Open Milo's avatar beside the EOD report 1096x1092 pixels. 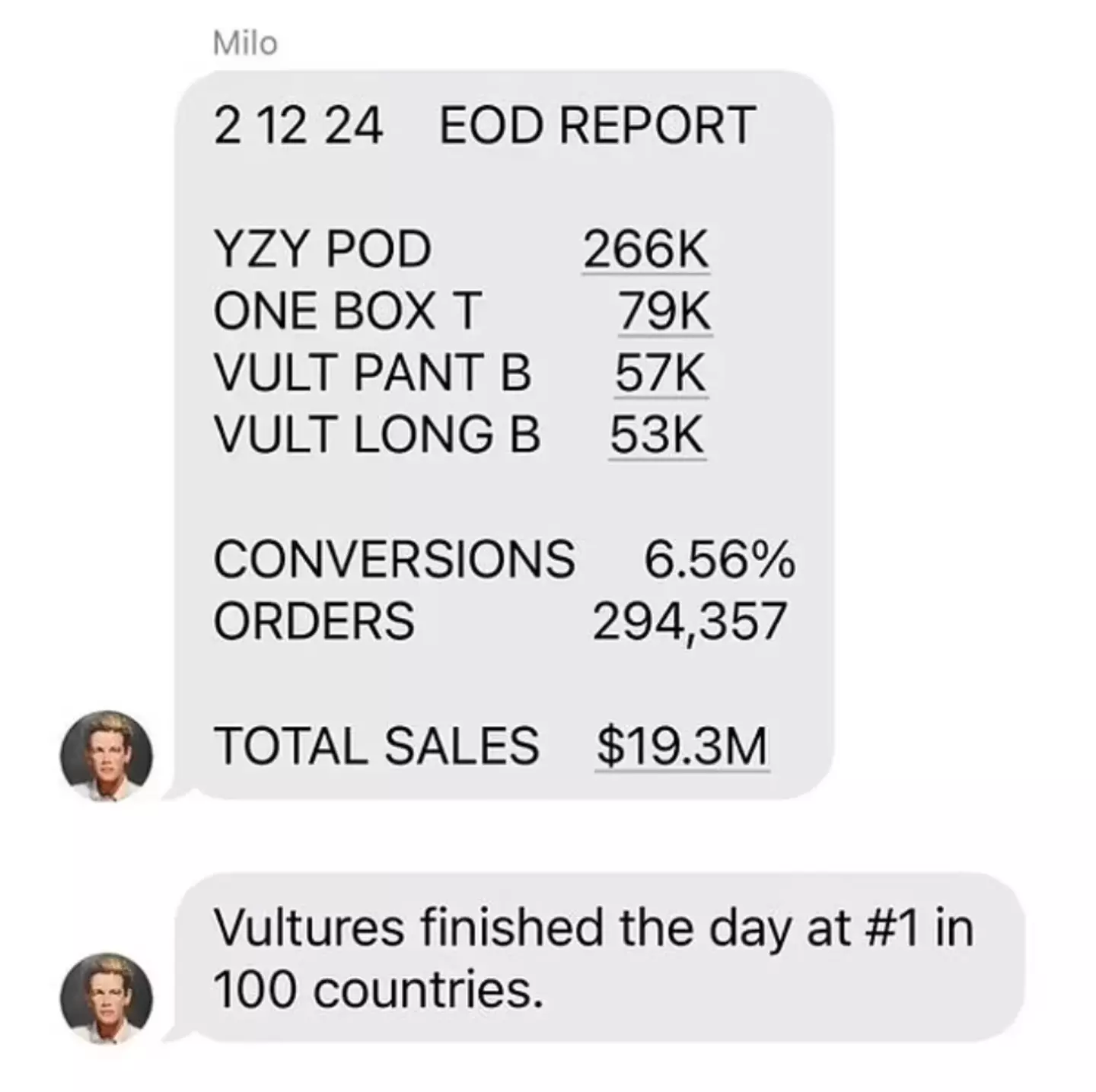pos(107,756)
